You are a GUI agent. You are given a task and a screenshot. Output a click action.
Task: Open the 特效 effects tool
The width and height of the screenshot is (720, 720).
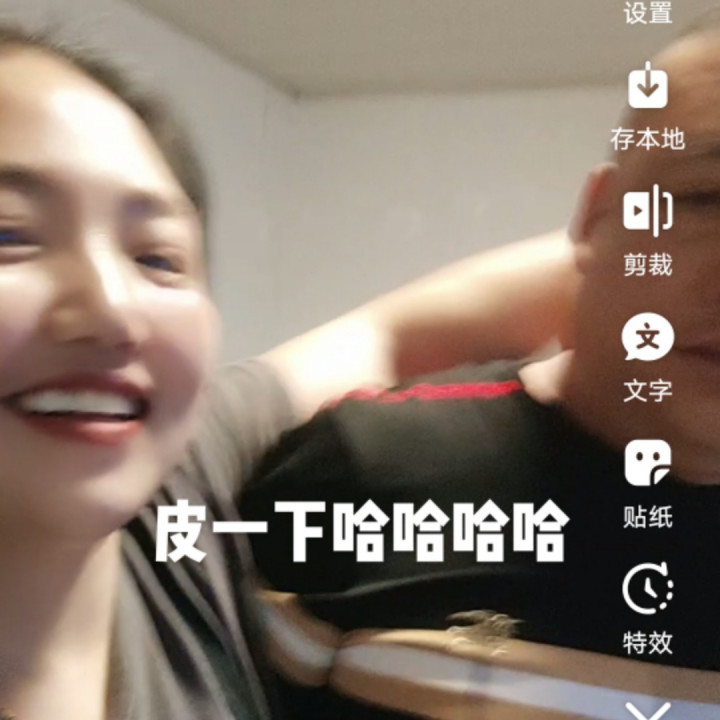tap(648, 609)
